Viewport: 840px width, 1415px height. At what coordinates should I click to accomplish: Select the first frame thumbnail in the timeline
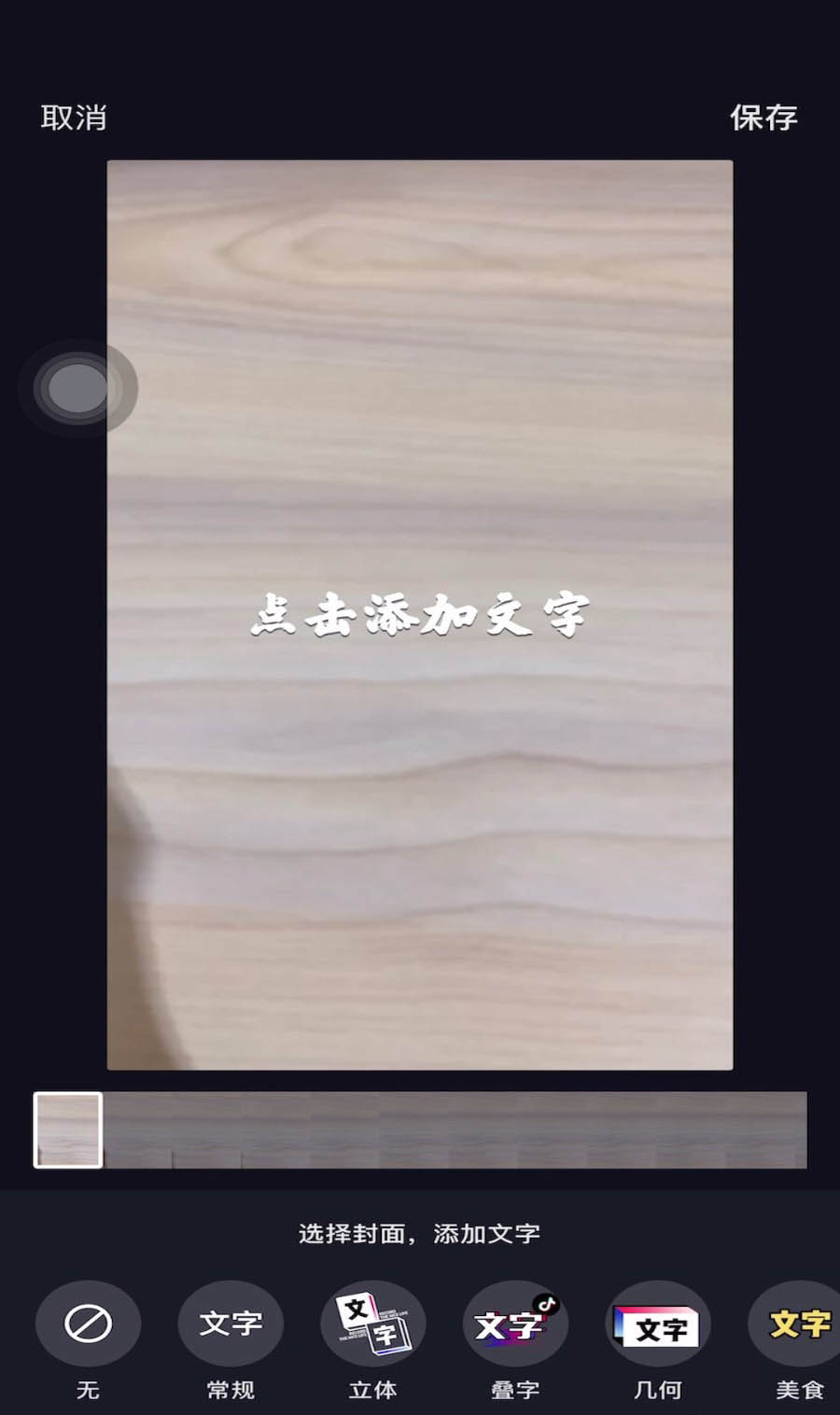(x=68, y=1129)
